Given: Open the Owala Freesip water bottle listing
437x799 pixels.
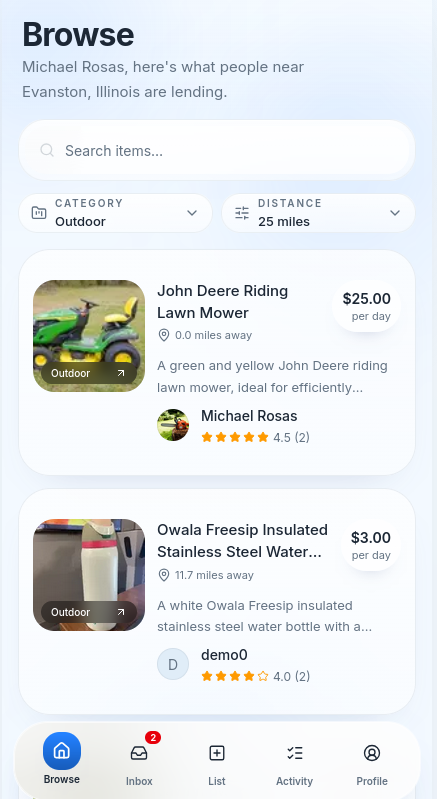Looking at the screenshot, I should pos(216,601).
